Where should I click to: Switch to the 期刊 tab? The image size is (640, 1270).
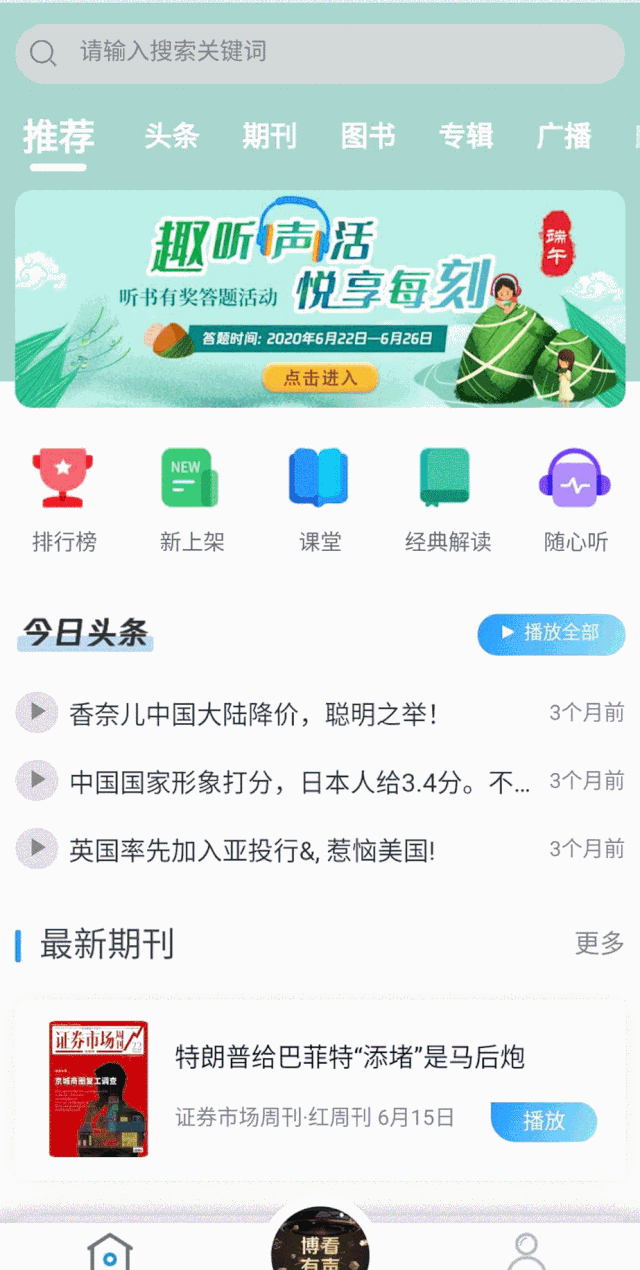[269, 136]
